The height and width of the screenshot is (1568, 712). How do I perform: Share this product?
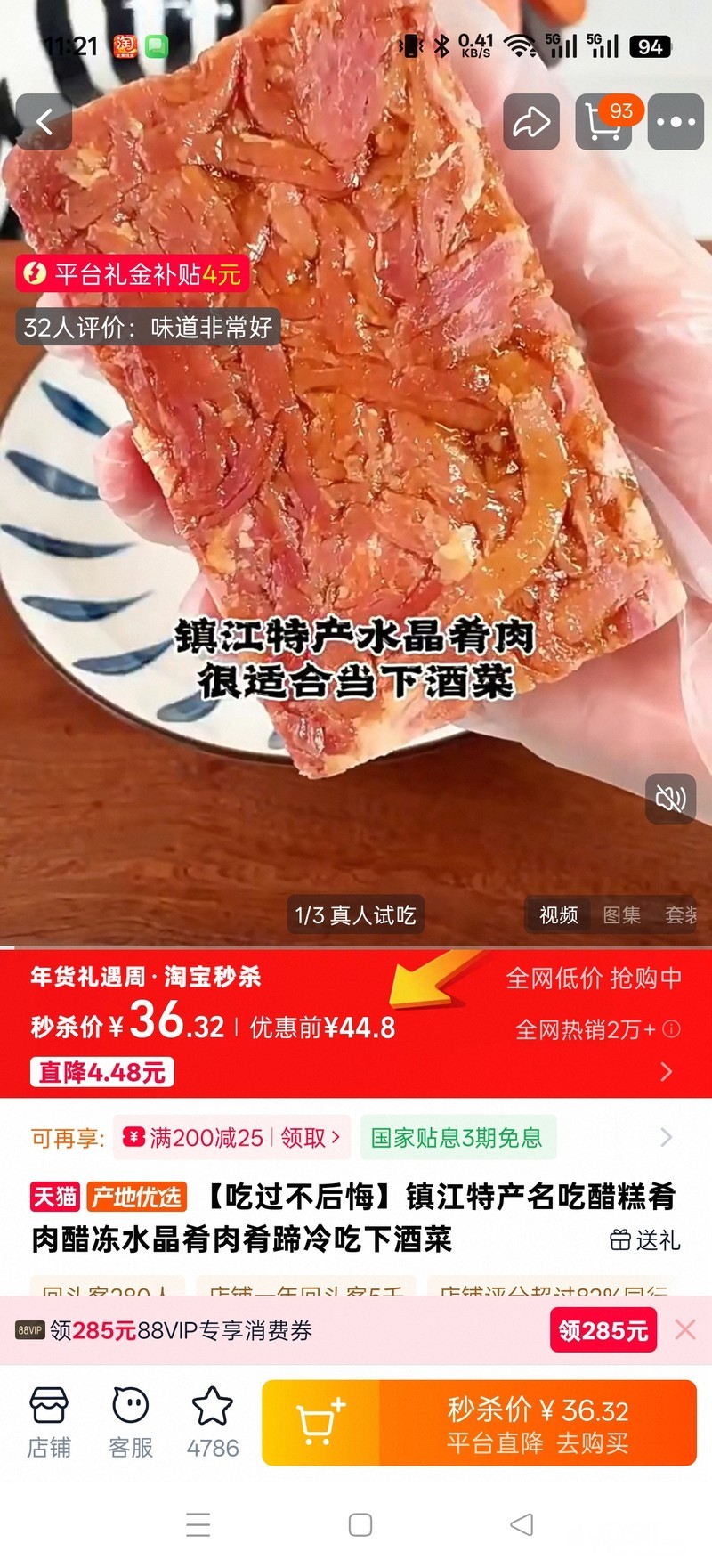[x=531, y=121]
